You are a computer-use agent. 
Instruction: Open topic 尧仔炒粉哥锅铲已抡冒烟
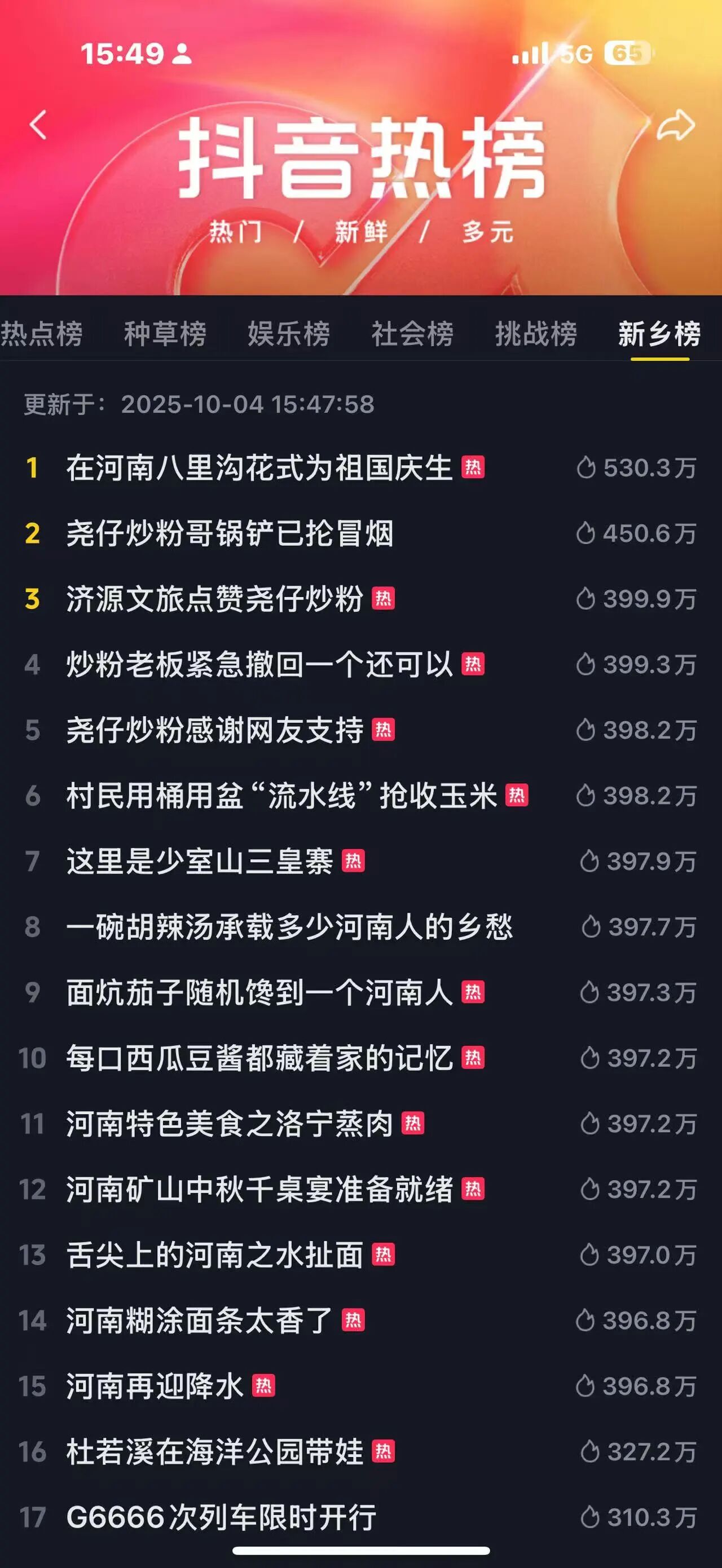tap(230, 534)
